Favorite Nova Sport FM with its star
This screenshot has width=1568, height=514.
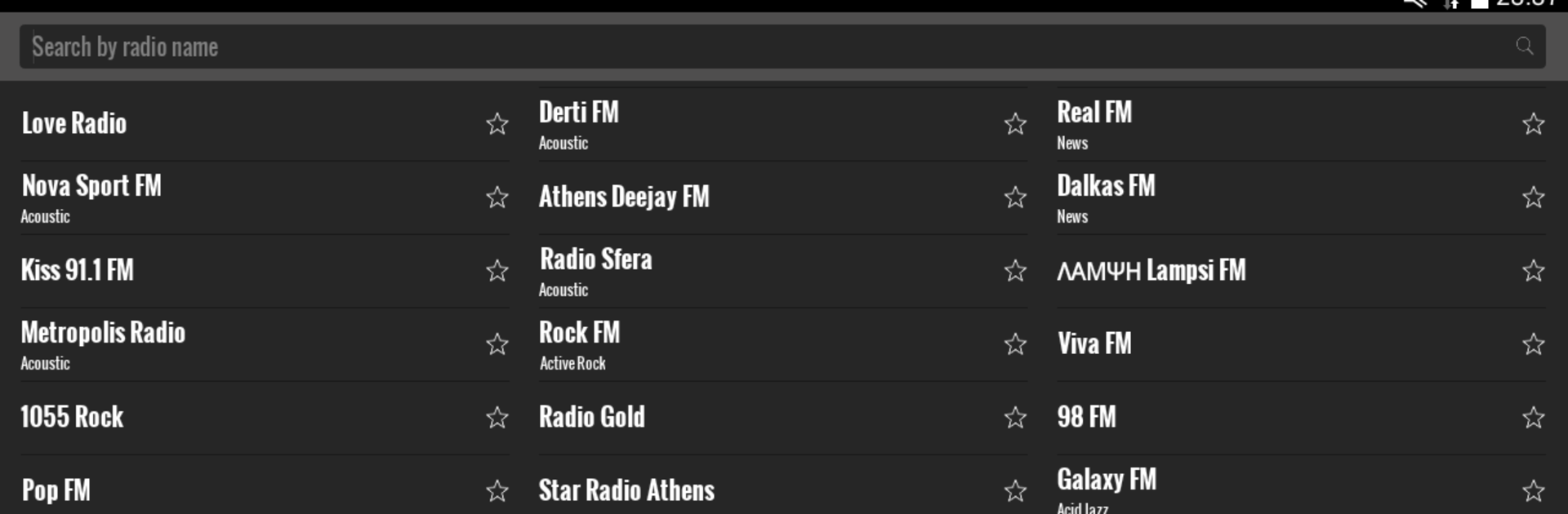coord(497,197)
